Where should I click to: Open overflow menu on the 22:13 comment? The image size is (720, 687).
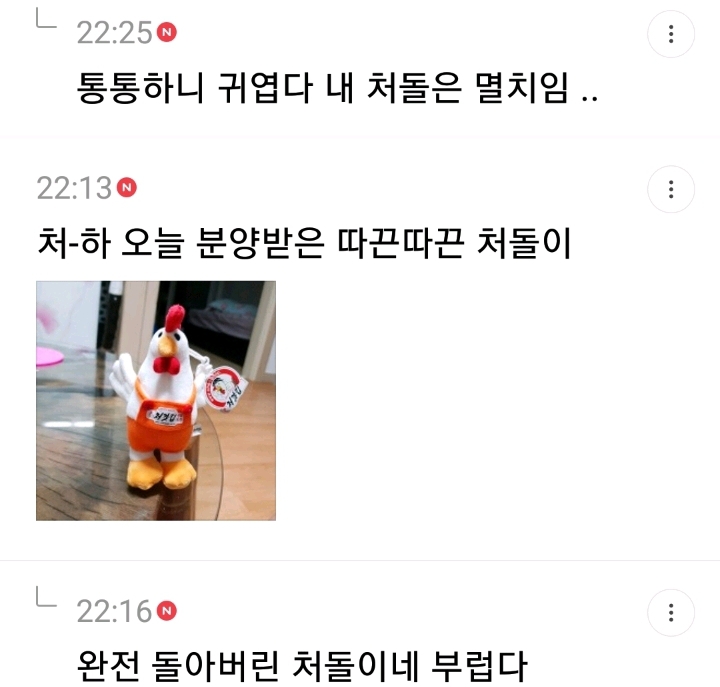(671, 189)
